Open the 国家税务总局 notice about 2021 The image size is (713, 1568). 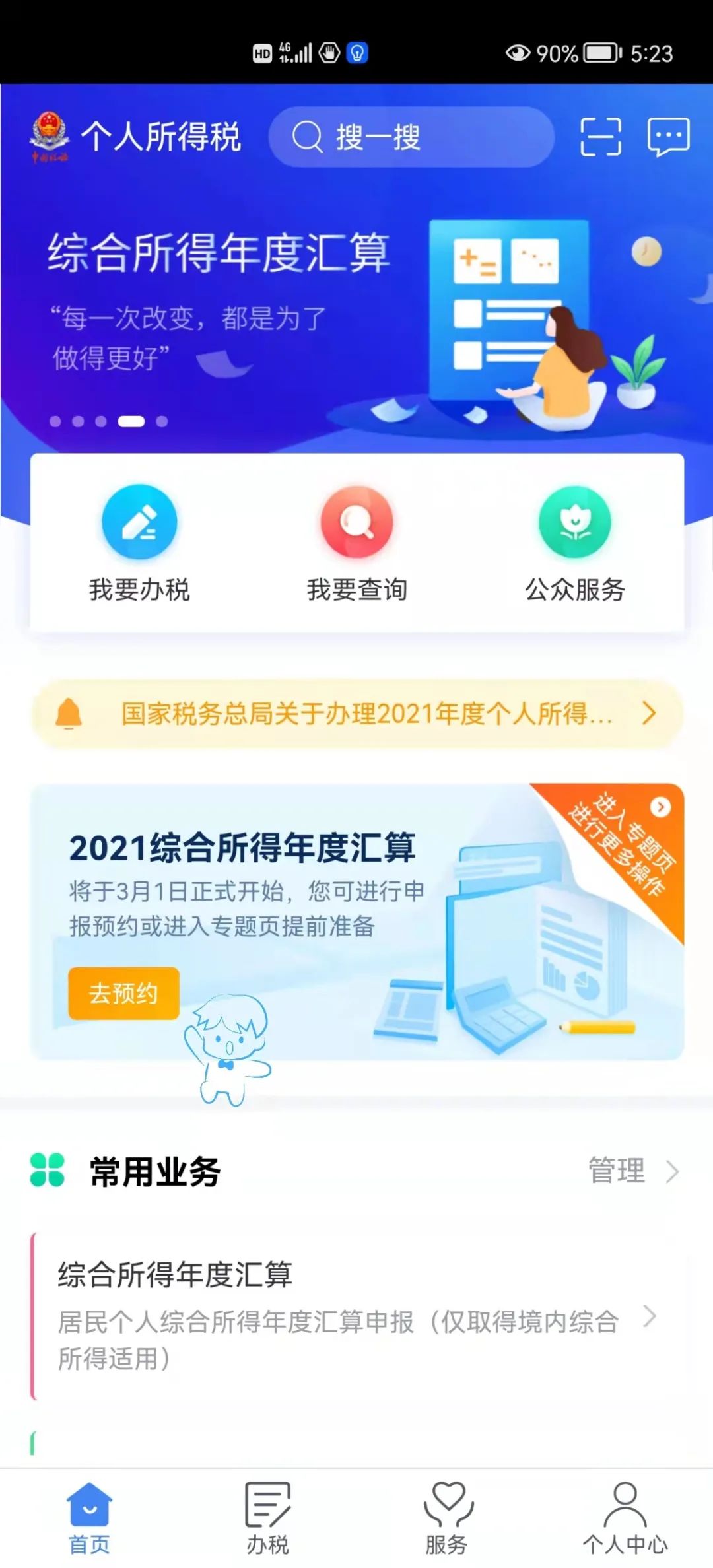click(x=356, y=714)
